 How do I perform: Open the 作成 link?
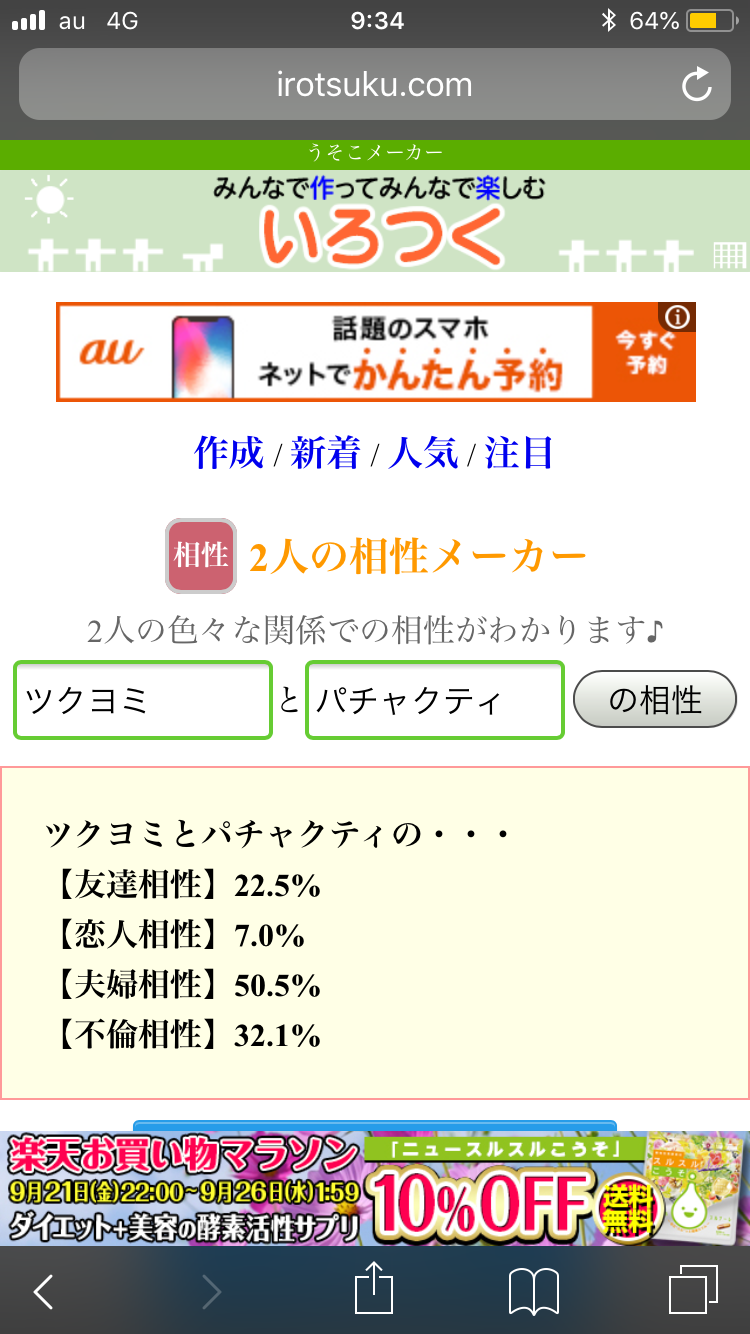click(x=229, y=454)
